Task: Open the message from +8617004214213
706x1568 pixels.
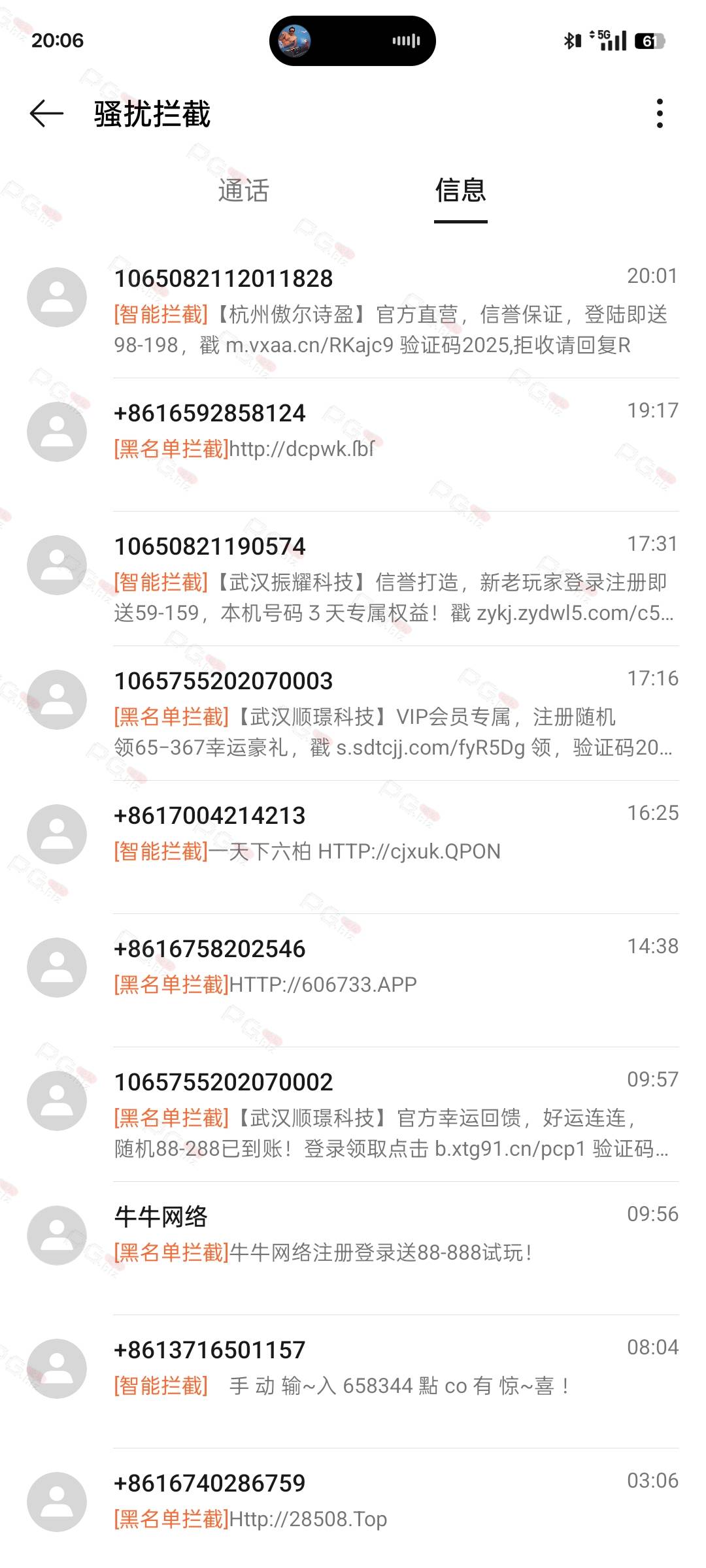Action: point(353,847)
